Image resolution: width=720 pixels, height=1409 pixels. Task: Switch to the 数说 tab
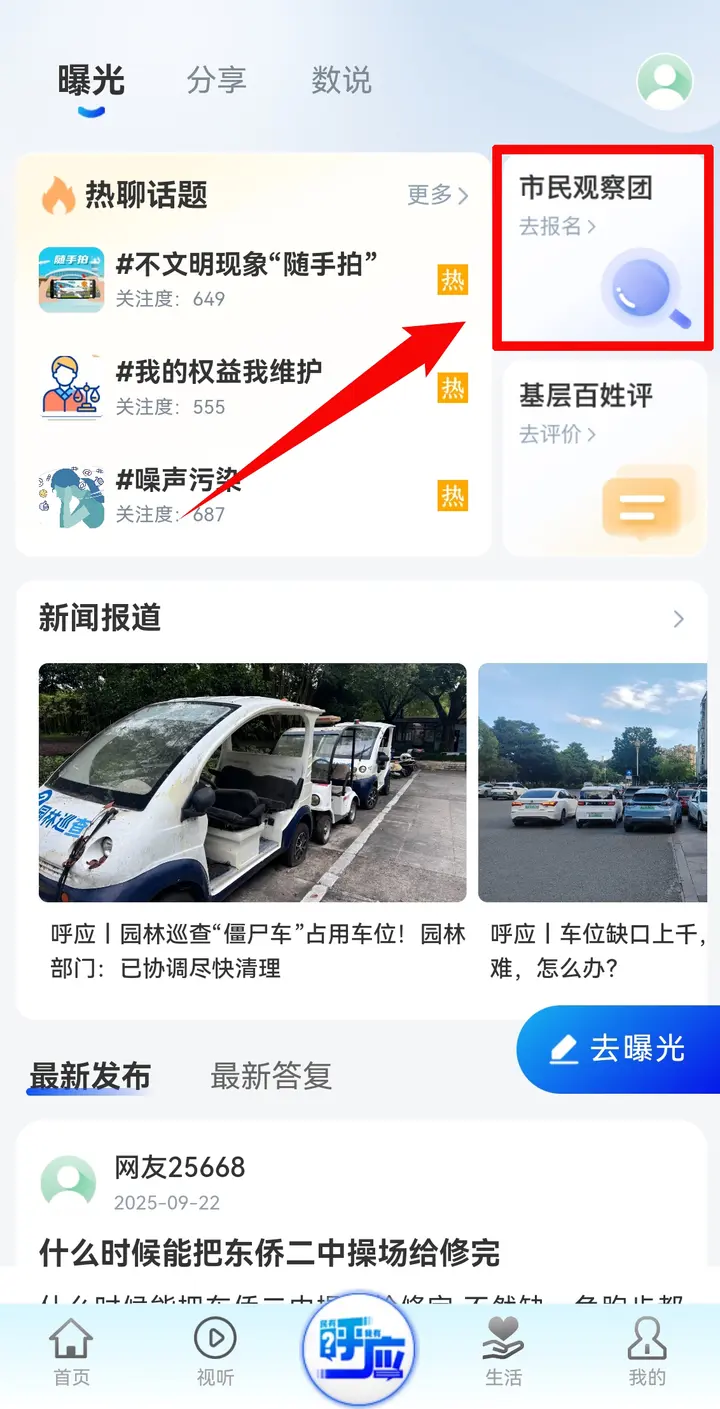point(341,80)
